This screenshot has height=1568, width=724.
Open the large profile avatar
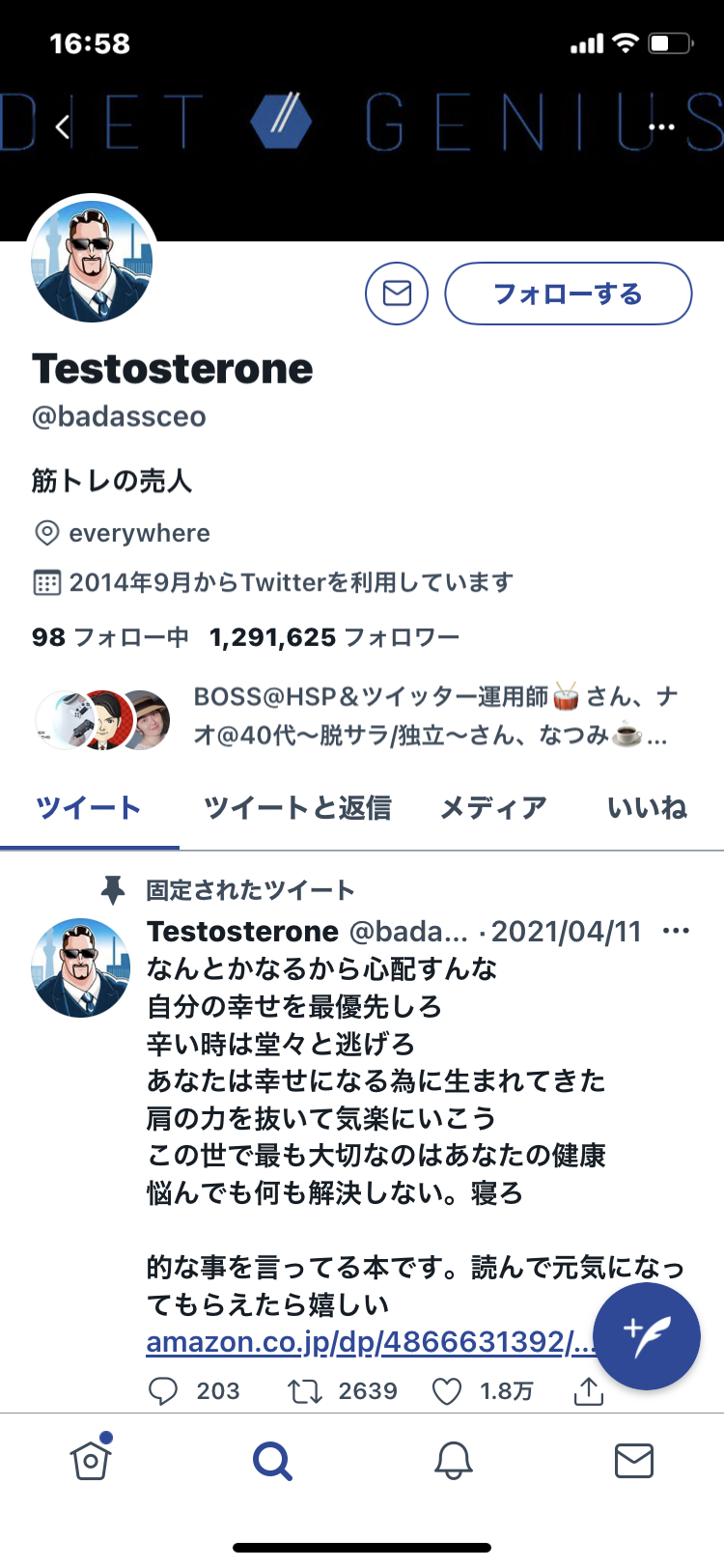93,261
